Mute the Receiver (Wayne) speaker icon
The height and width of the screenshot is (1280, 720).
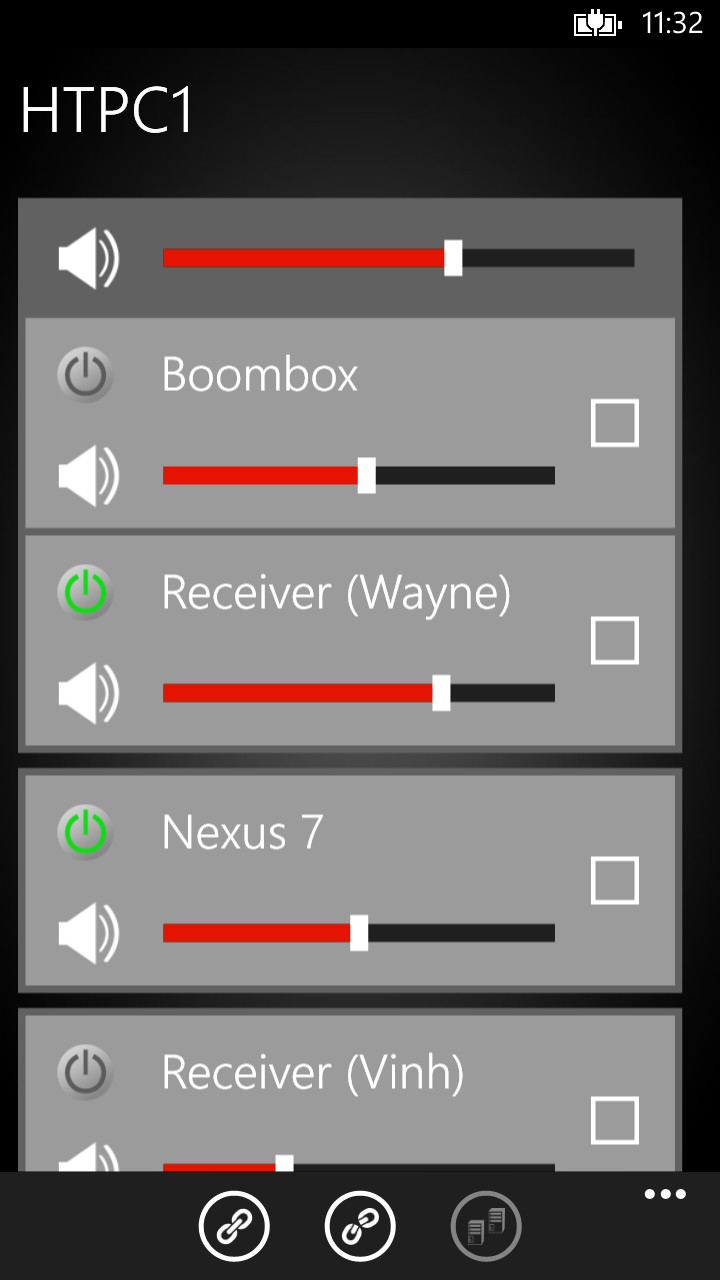pos(88,692)
